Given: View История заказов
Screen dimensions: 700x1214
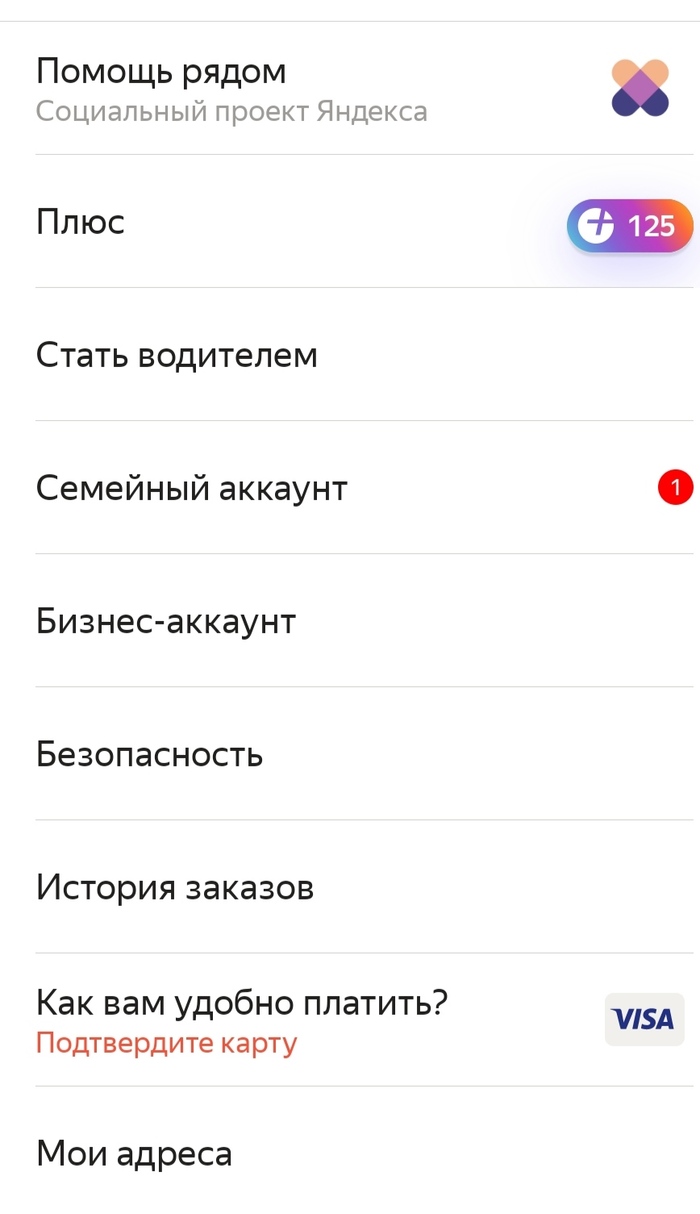Looking at the screenshot, I should pyautogui.click(x=175, y=887).
